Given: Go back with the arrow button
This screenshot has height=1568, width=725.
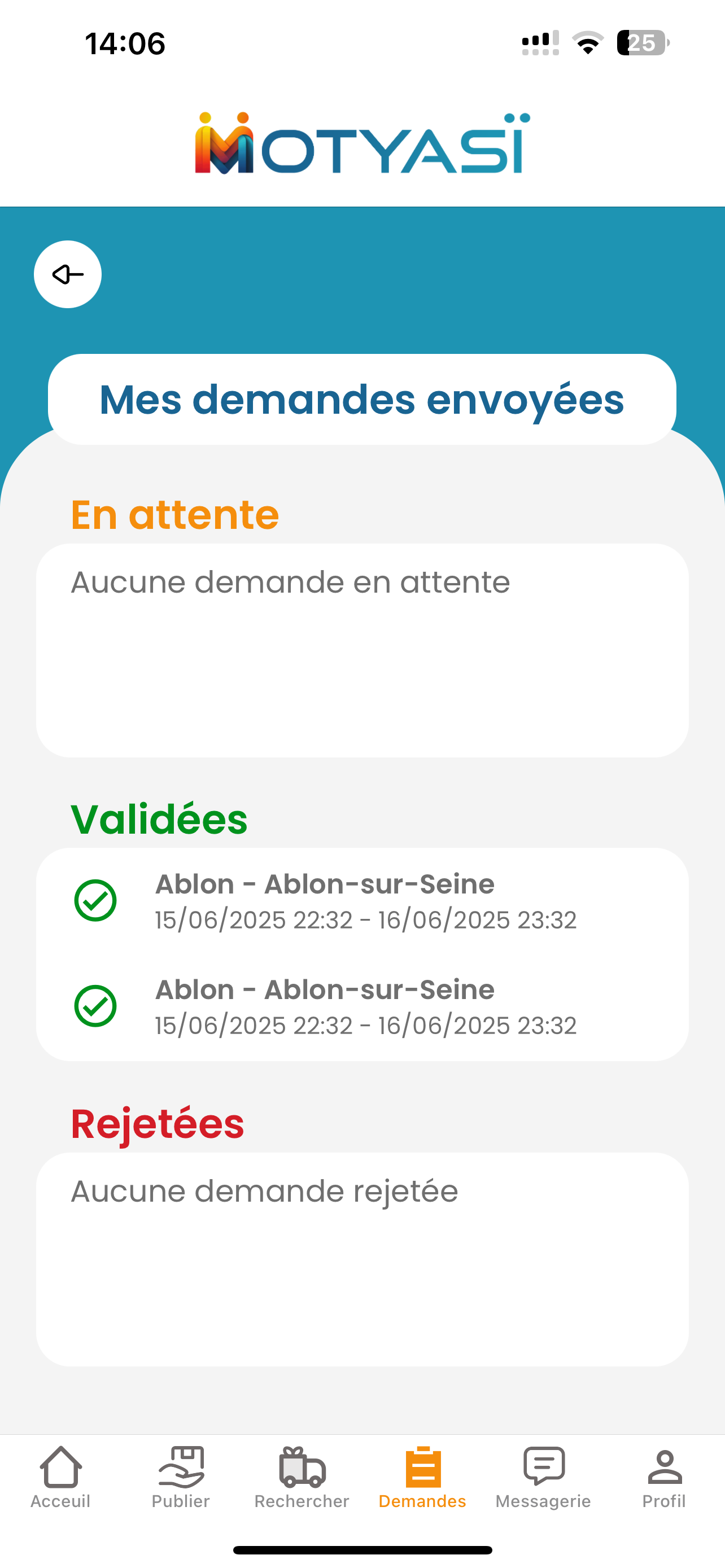Looking at the screenshot, I should tap(68, 274).
